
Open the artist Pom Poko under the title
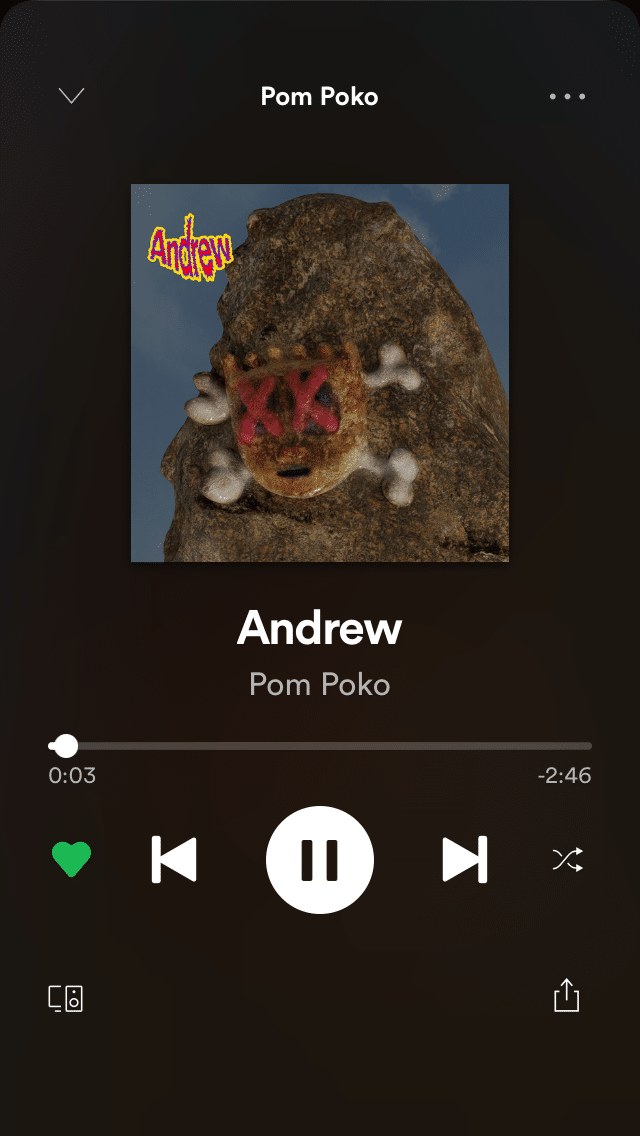tap(319, 685)
